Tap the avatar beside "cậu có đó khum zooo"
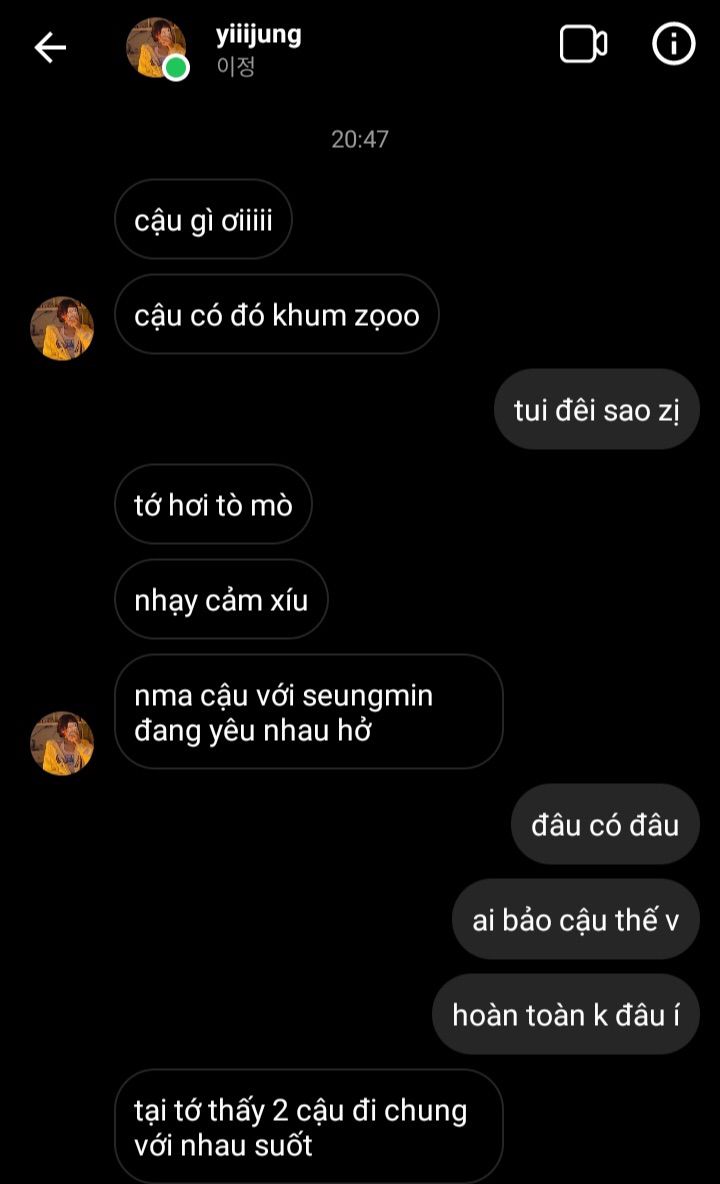This screenshot has width=720, height=1184. (62, 328)
